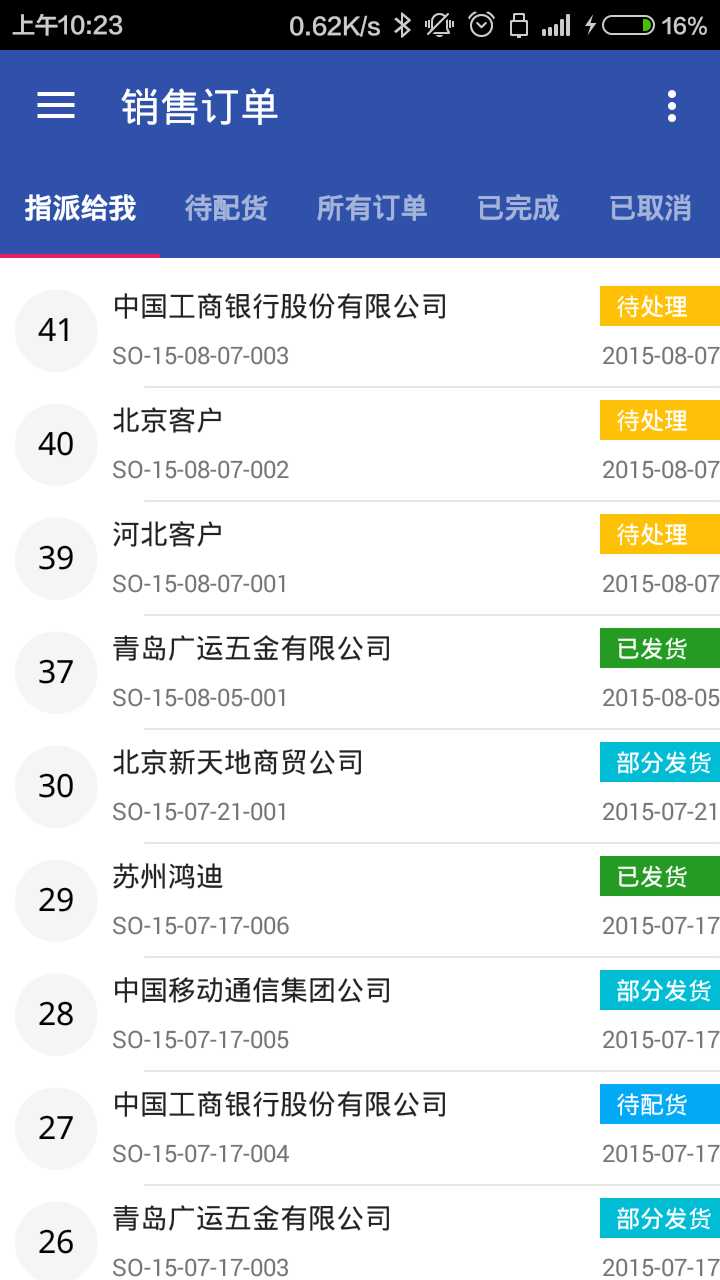This screenshot has height=1280, width=720.
Task: Switch to the 所有订单 tab
Action: (x=372, y=208)
